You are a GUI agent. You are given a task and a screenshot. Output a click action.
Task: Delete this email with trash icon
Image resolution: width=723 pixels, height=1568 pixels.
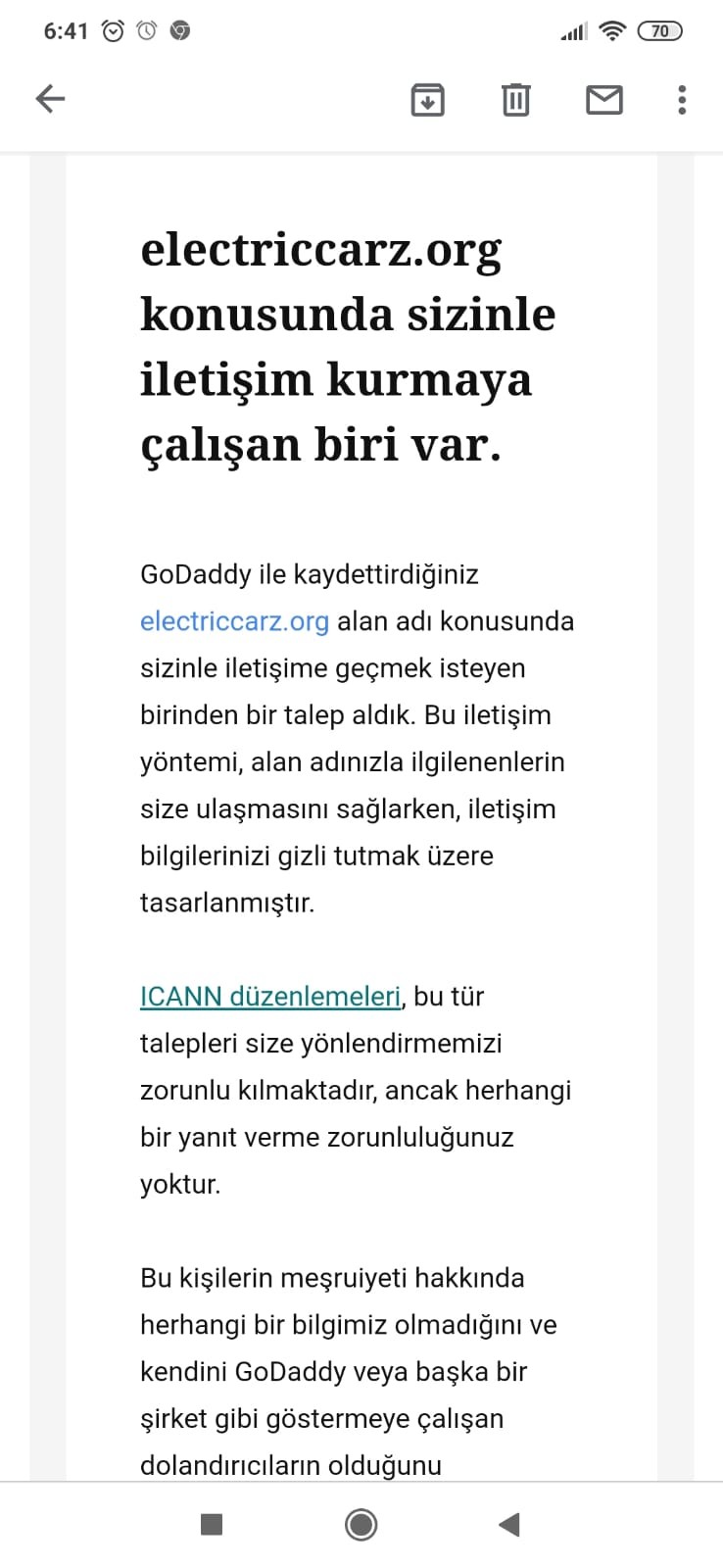pyautogui.click(x=515, y=100)
